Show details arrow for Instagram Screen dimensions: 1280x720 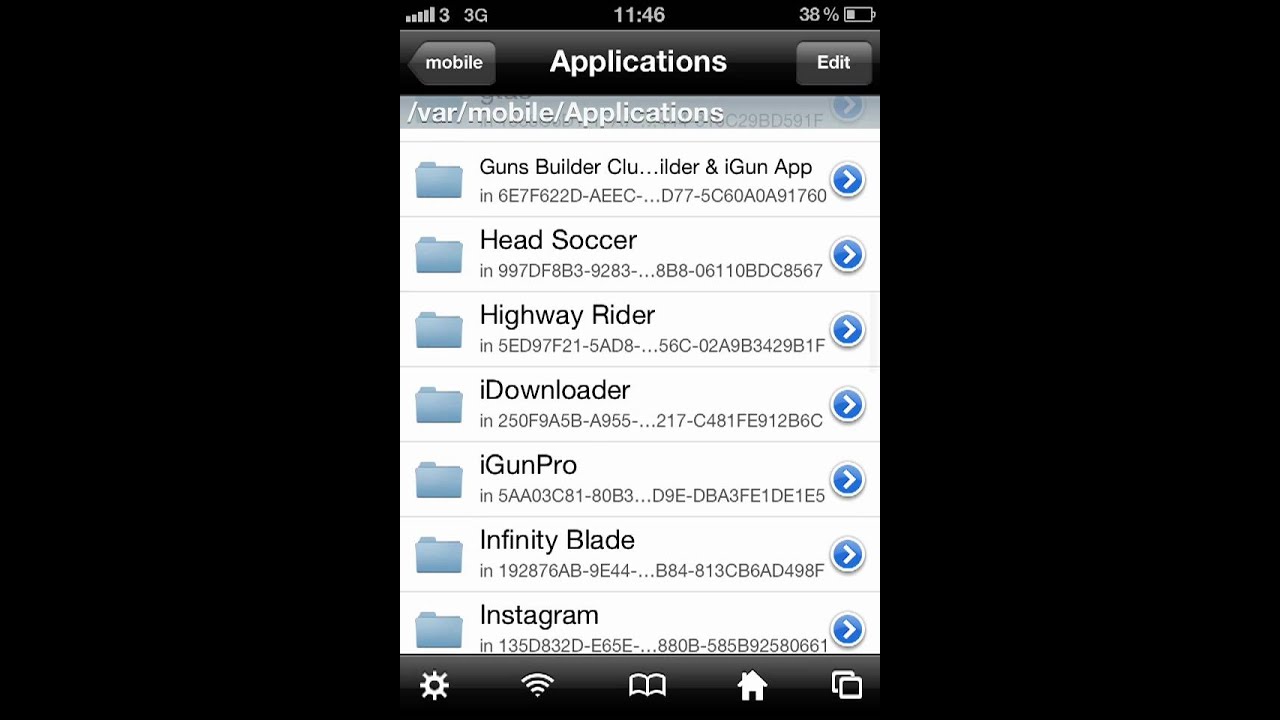847,629
